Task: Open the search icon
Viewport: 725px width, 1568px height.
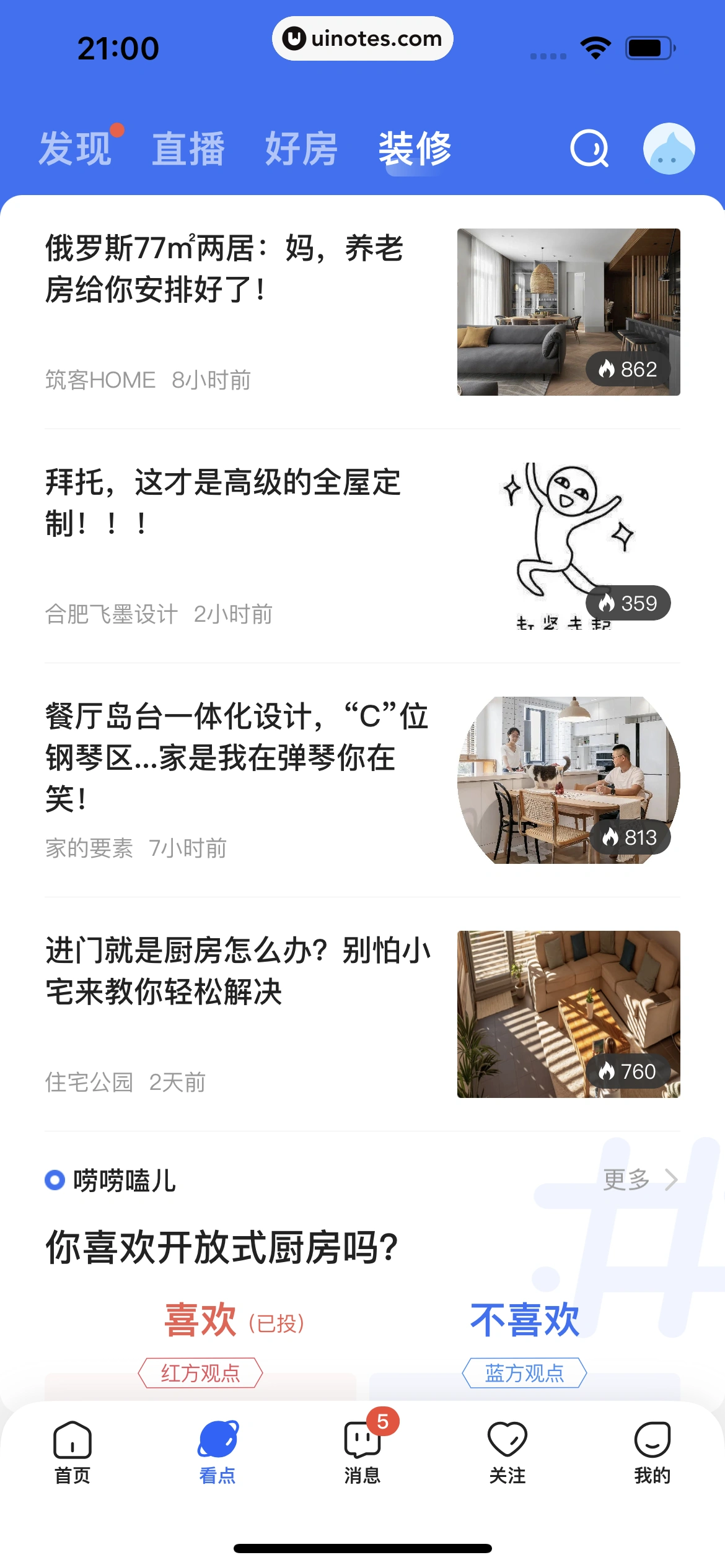Action: pyautogui.click(x=589, y=149)
